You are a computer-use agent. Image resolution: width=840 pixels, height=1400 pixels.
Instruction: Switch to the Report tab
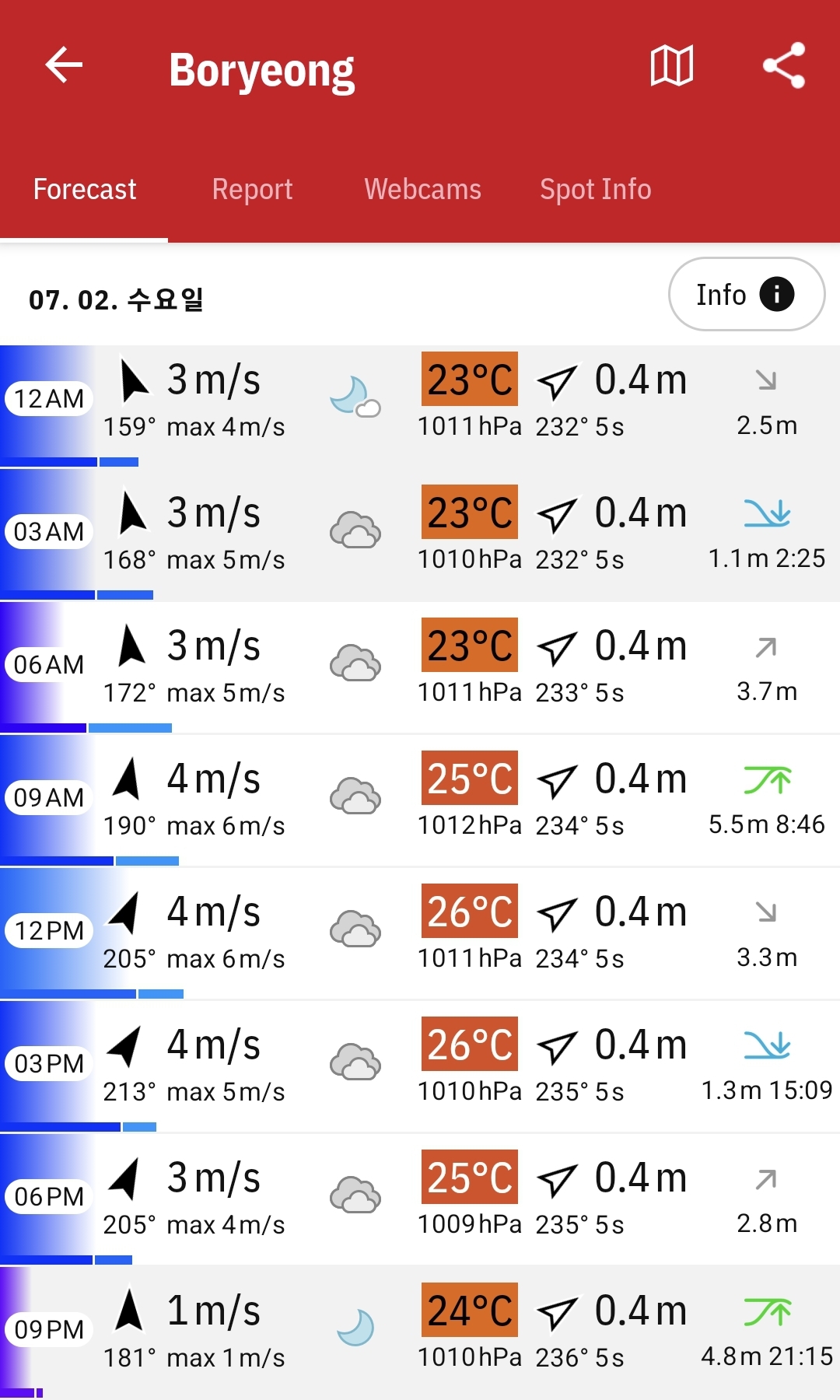[x=252, y=190]
